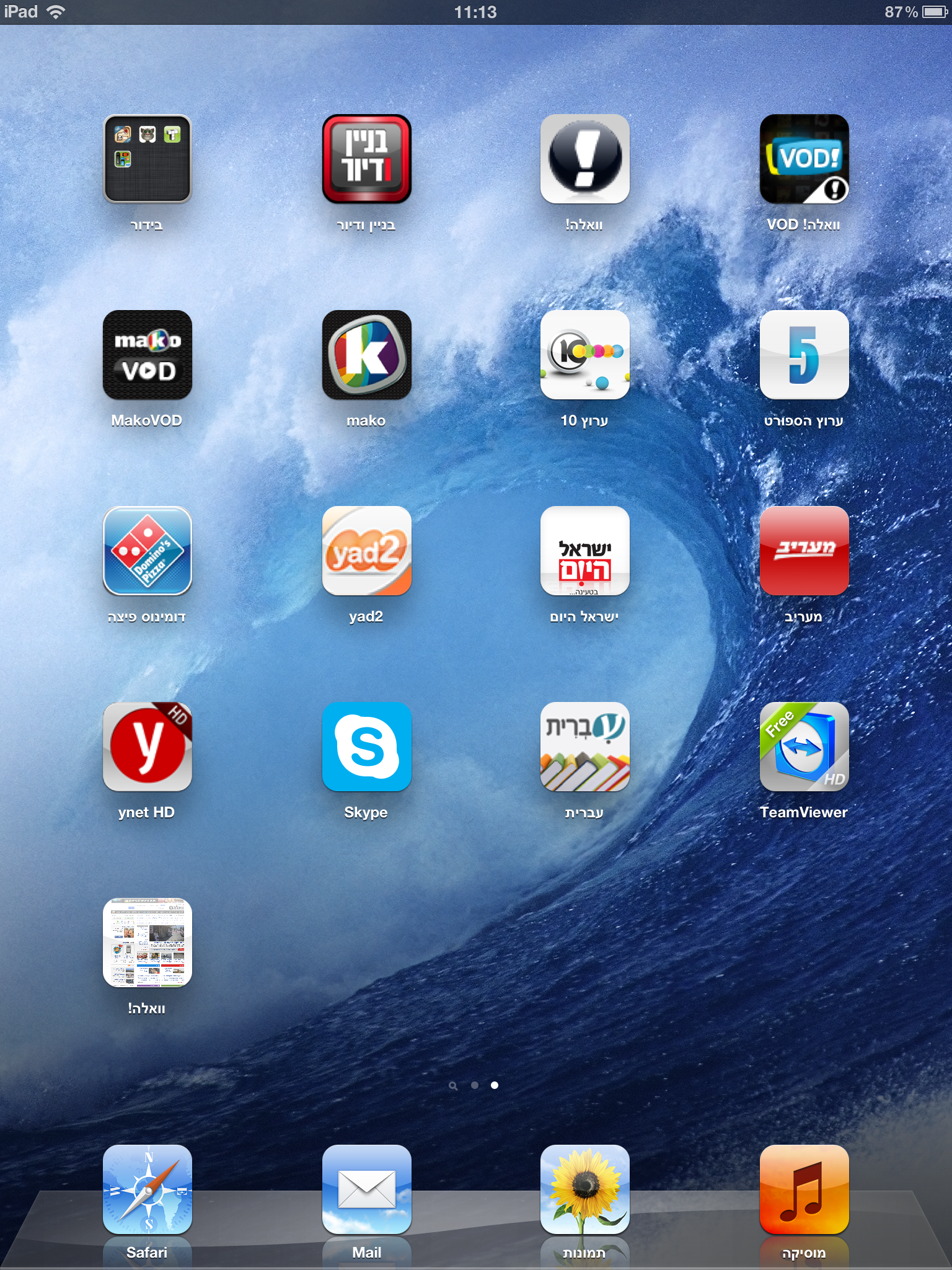The height and width of the screenshot is (1270, 952).
Task: Open the וואלה! app with the exclamation mark icon
Action: (584, 159)
